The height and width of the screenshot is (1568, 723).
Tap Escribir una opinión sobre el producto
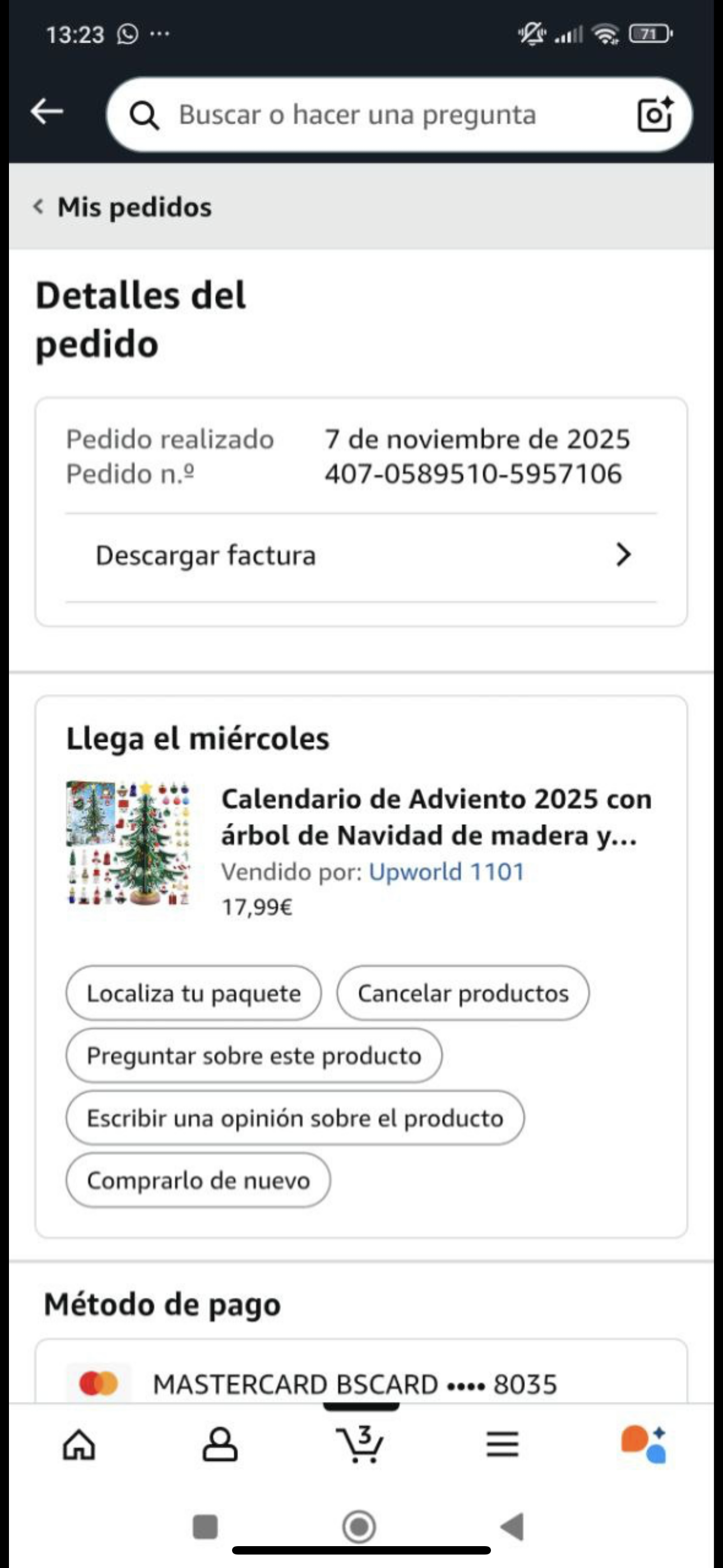click(295, 1118)
